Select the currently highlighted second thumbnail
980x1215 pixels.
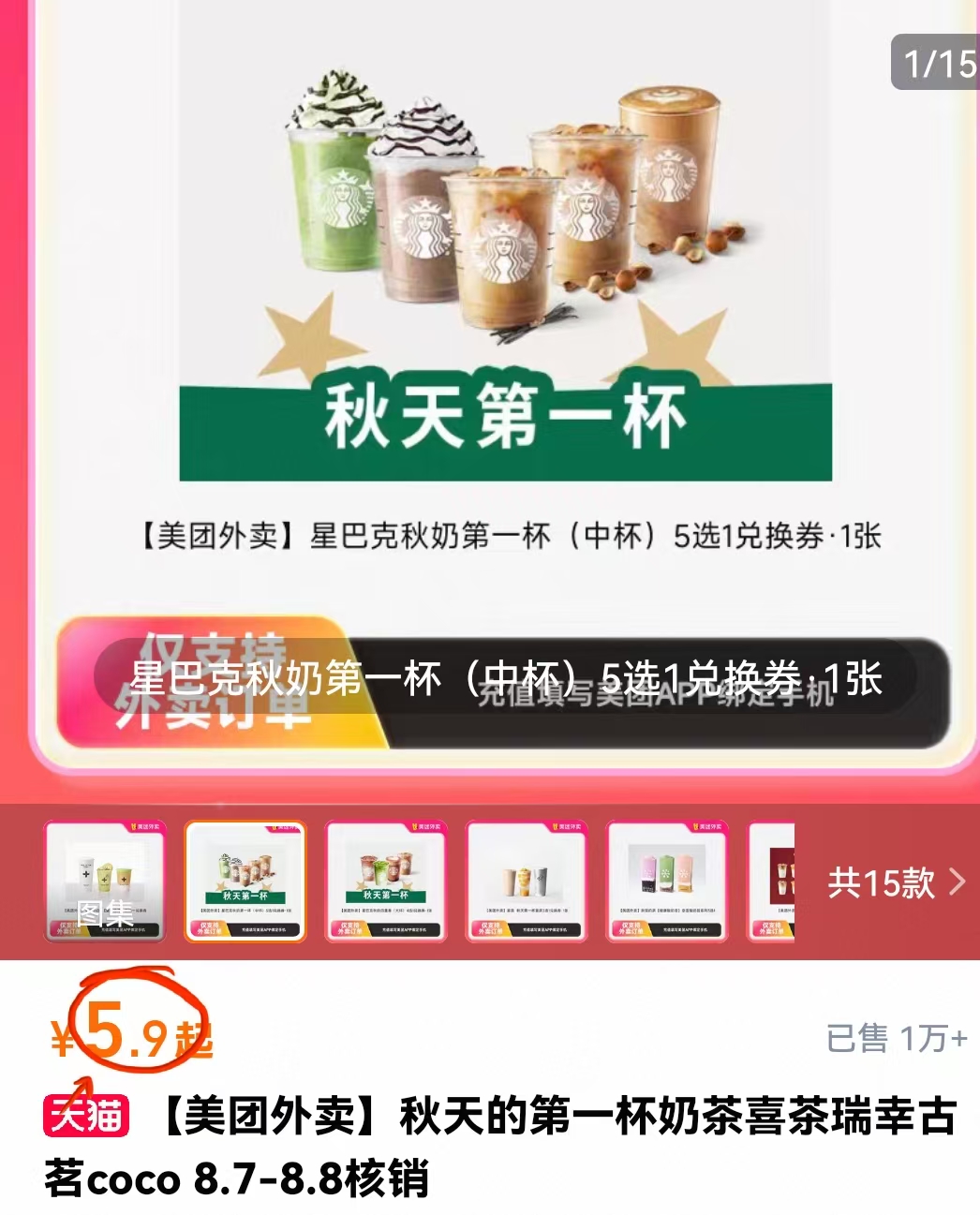(x=247, y=882)
